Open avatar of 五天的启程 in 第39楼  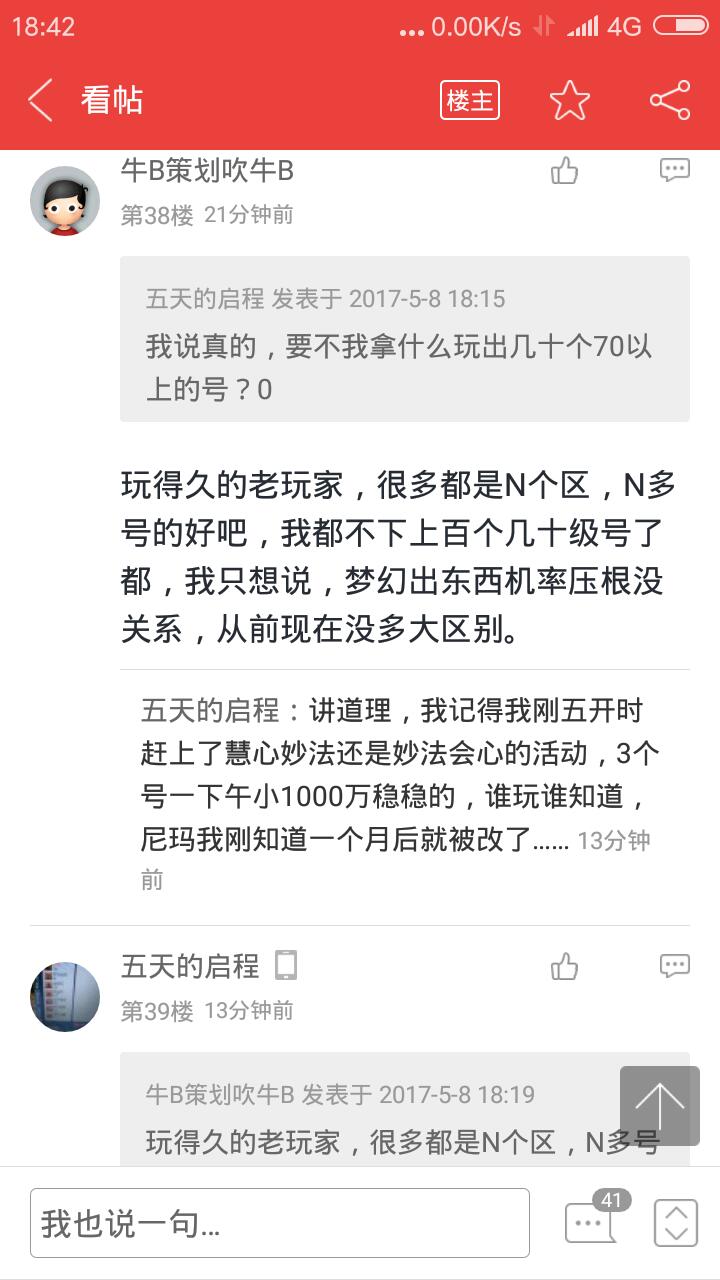(x=65, y=997)
